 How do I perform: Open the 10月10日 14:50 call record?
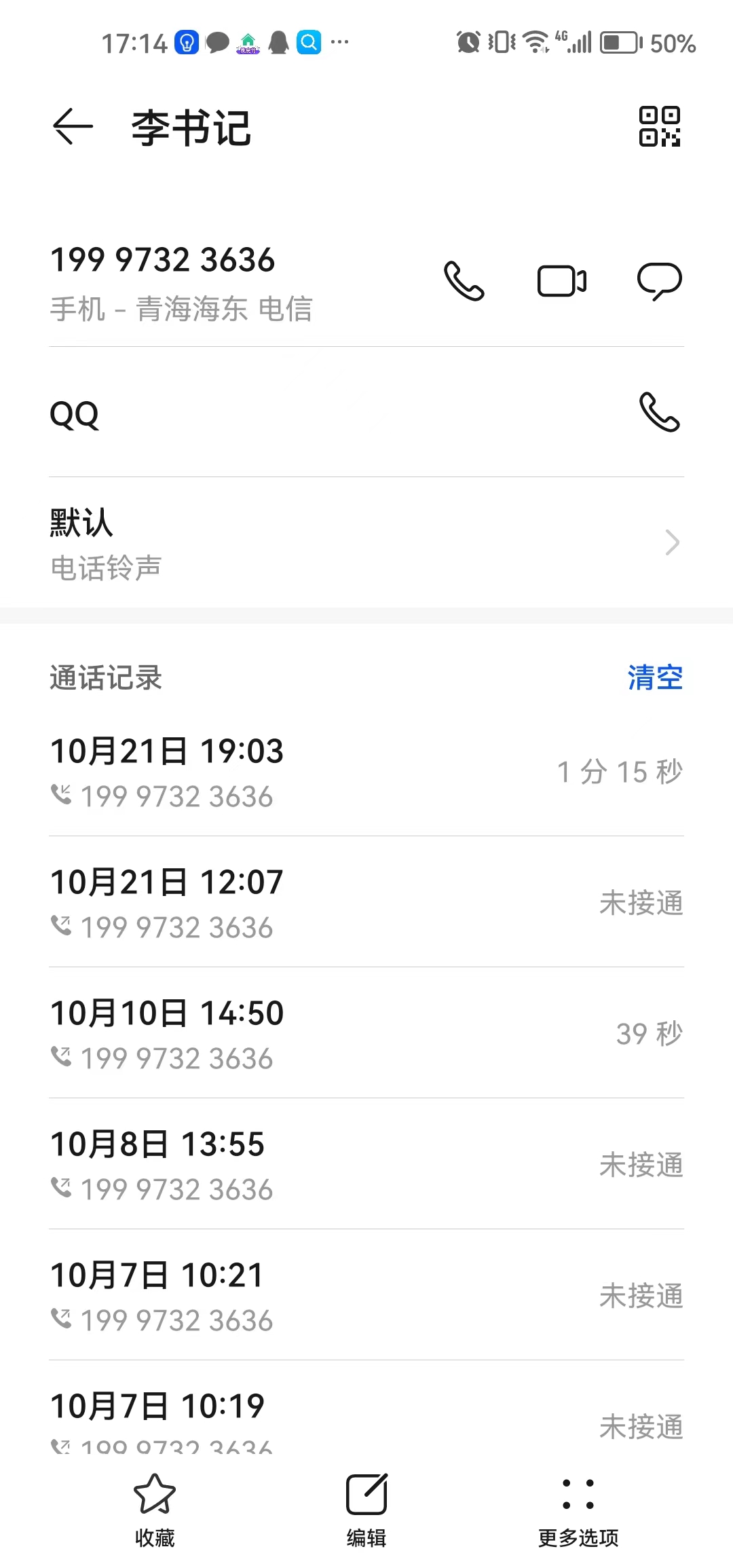[x=366, y=1034]
